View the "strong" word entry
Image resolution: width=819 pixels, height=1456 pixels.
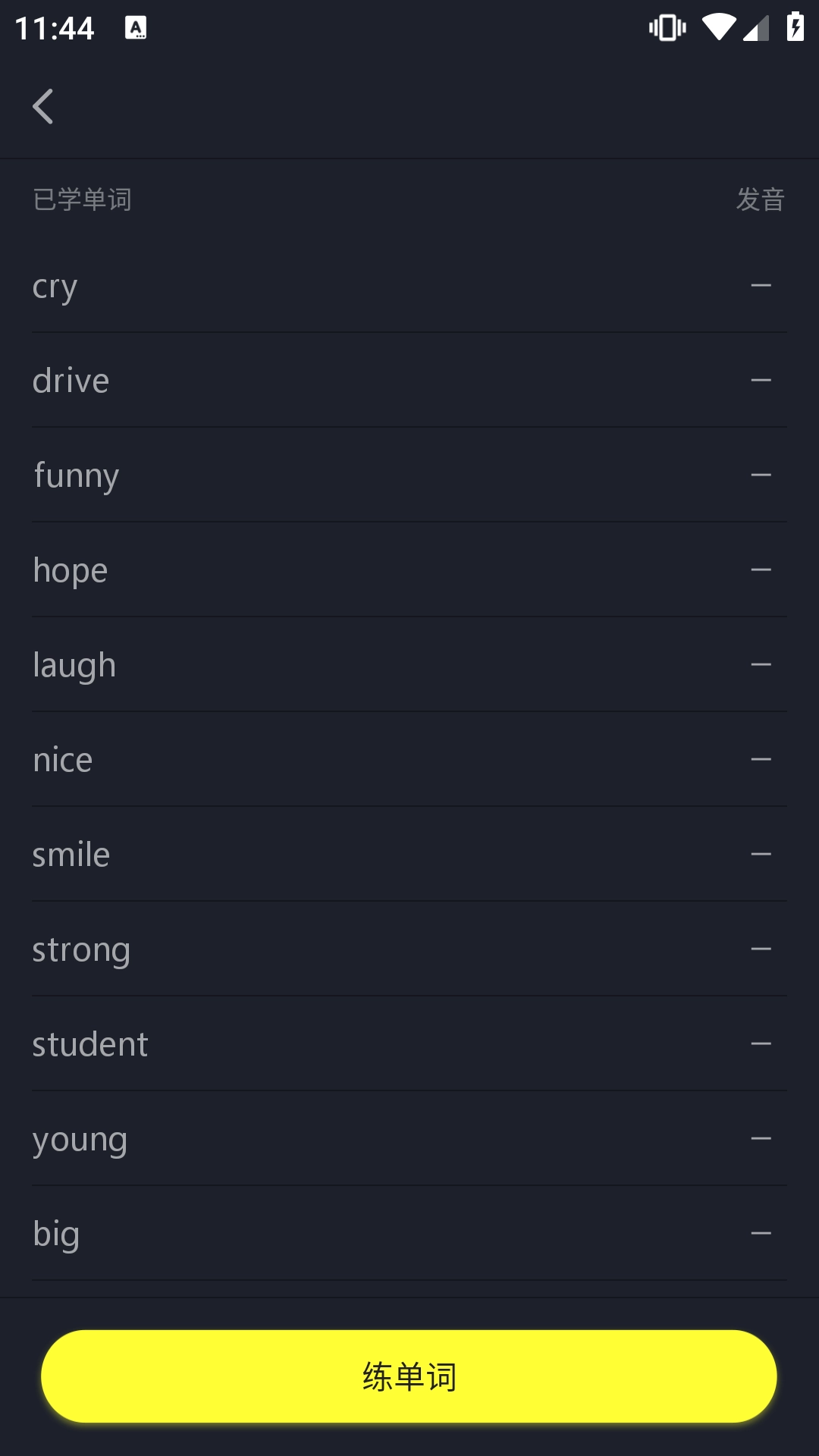click(81, 949)
